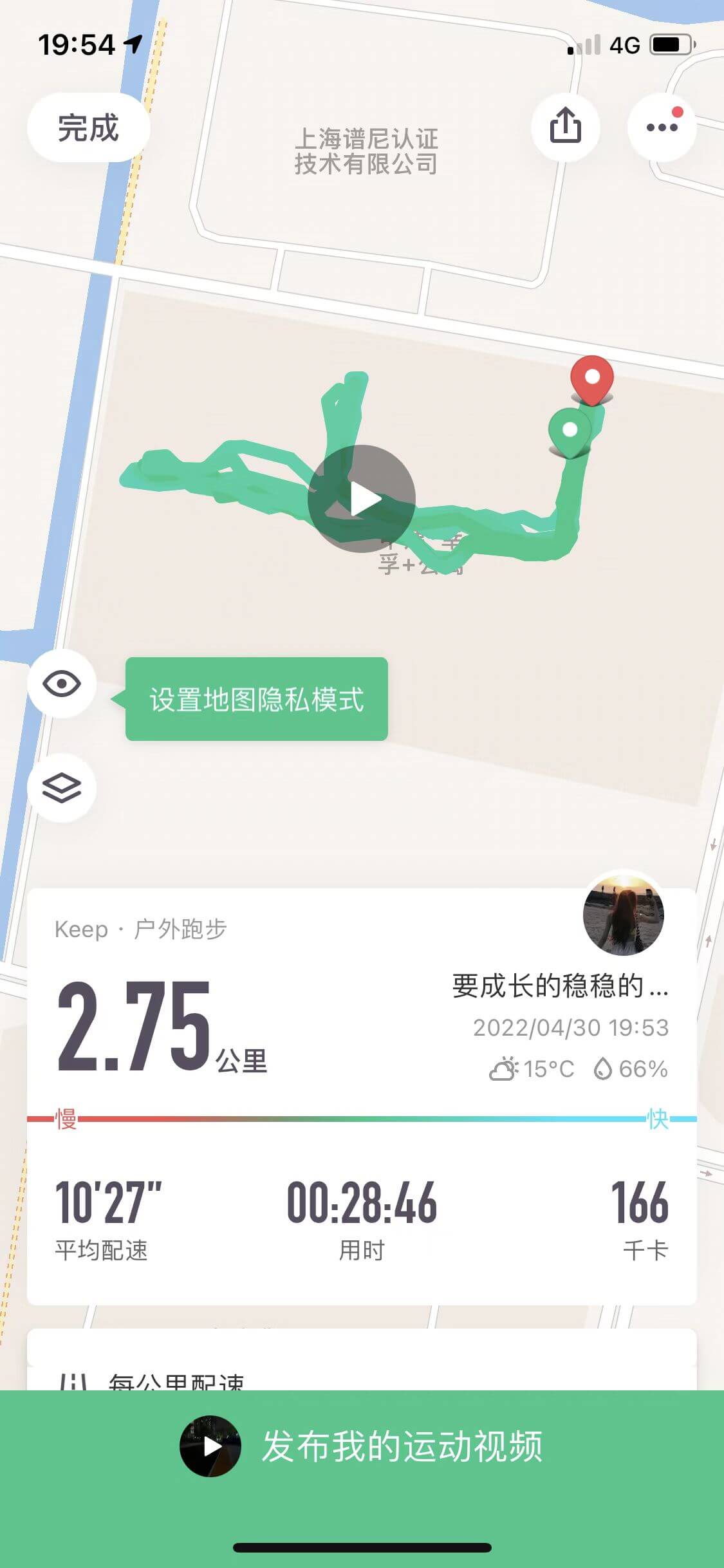Share this running record
This screenshot has height=1568, width=724.
(565, 126)
